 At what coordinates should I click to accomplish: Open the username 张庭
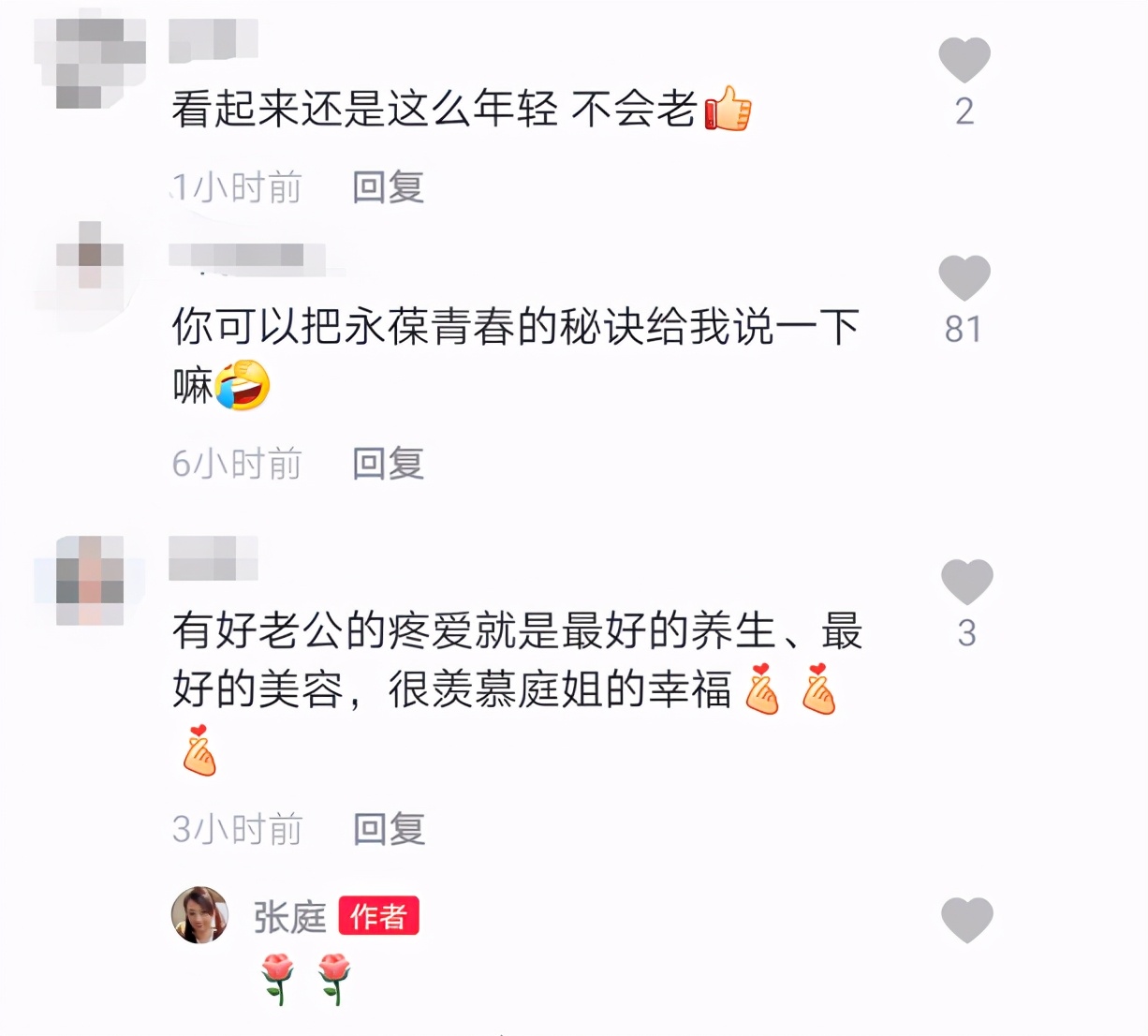click(x=289, y=917)
